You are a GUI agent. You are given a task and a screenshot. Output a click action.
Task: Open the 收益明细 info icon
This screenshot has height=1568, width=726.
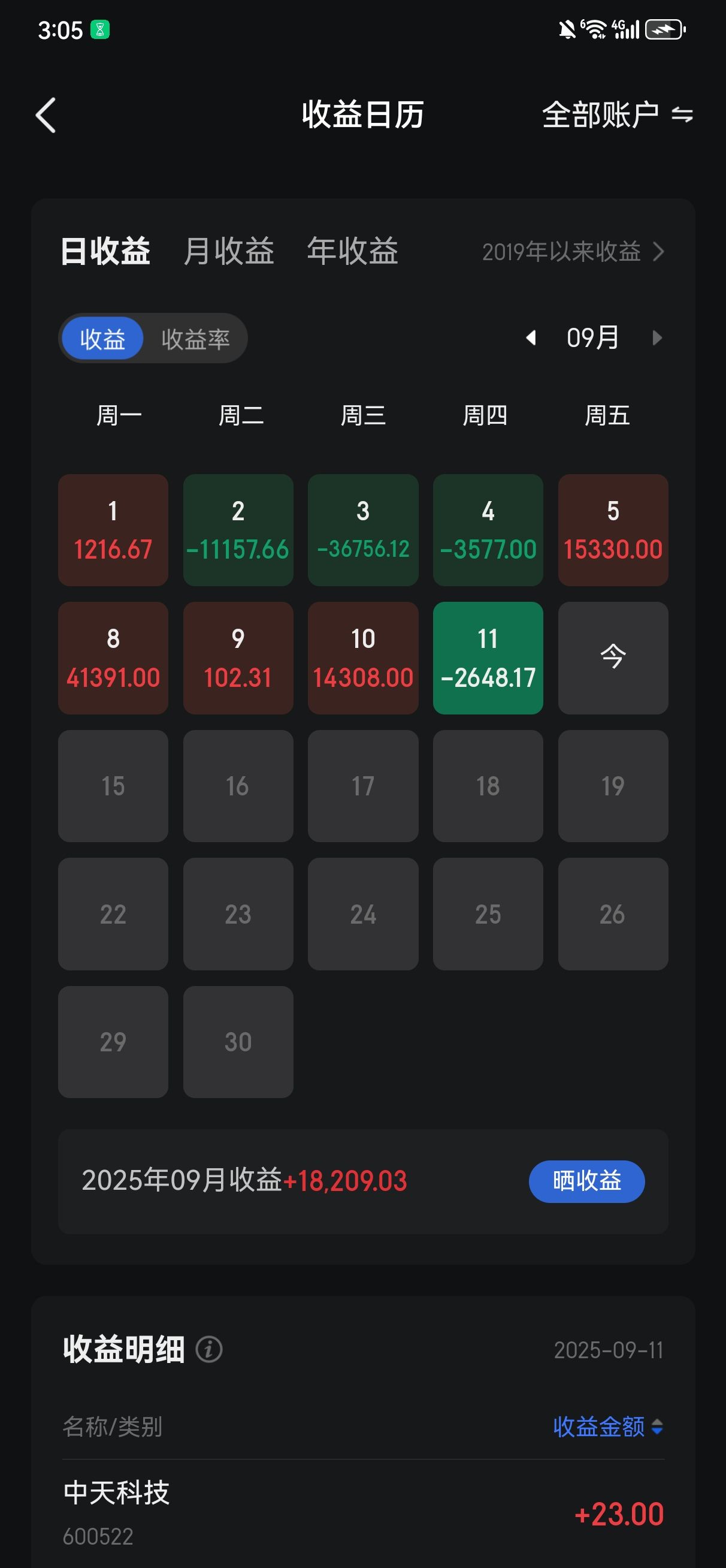pyautogui.click(x=208, y=1349)
